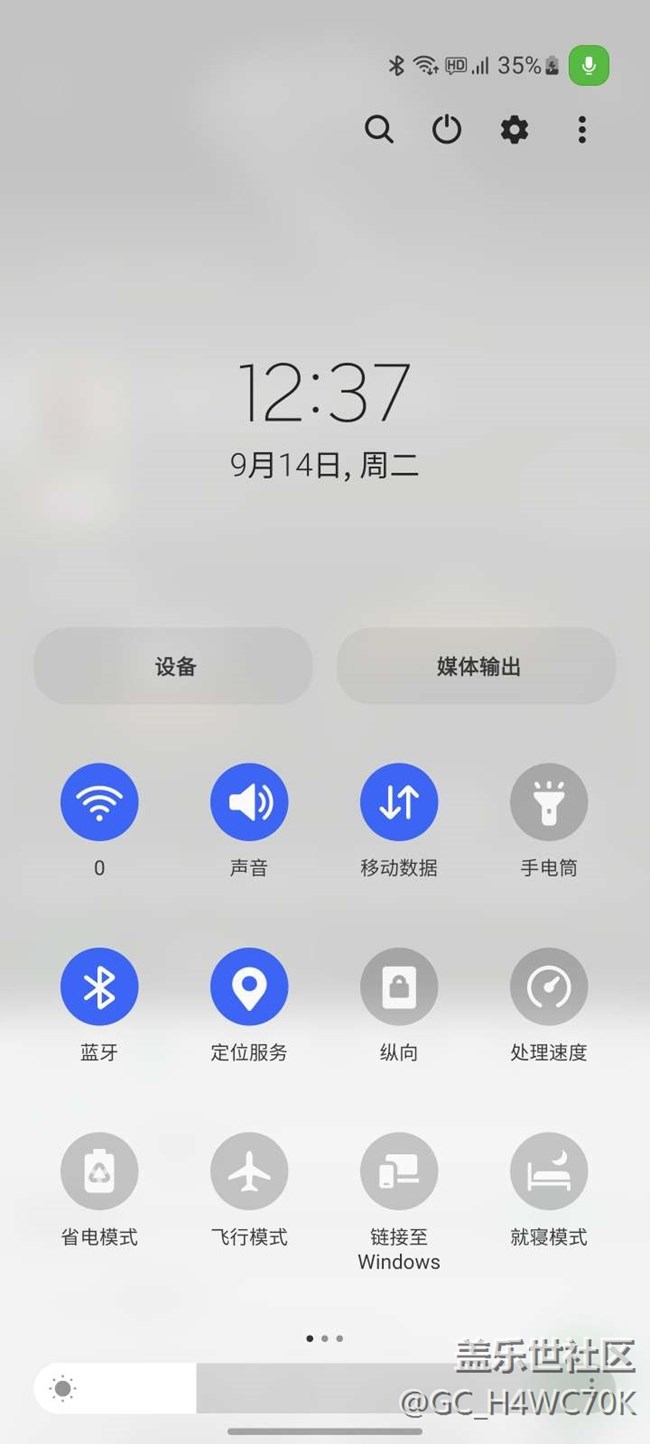Enable 省电模式 (Power saving mode)
This screenshot has width=650, height=1444.
click(99, 1172)
